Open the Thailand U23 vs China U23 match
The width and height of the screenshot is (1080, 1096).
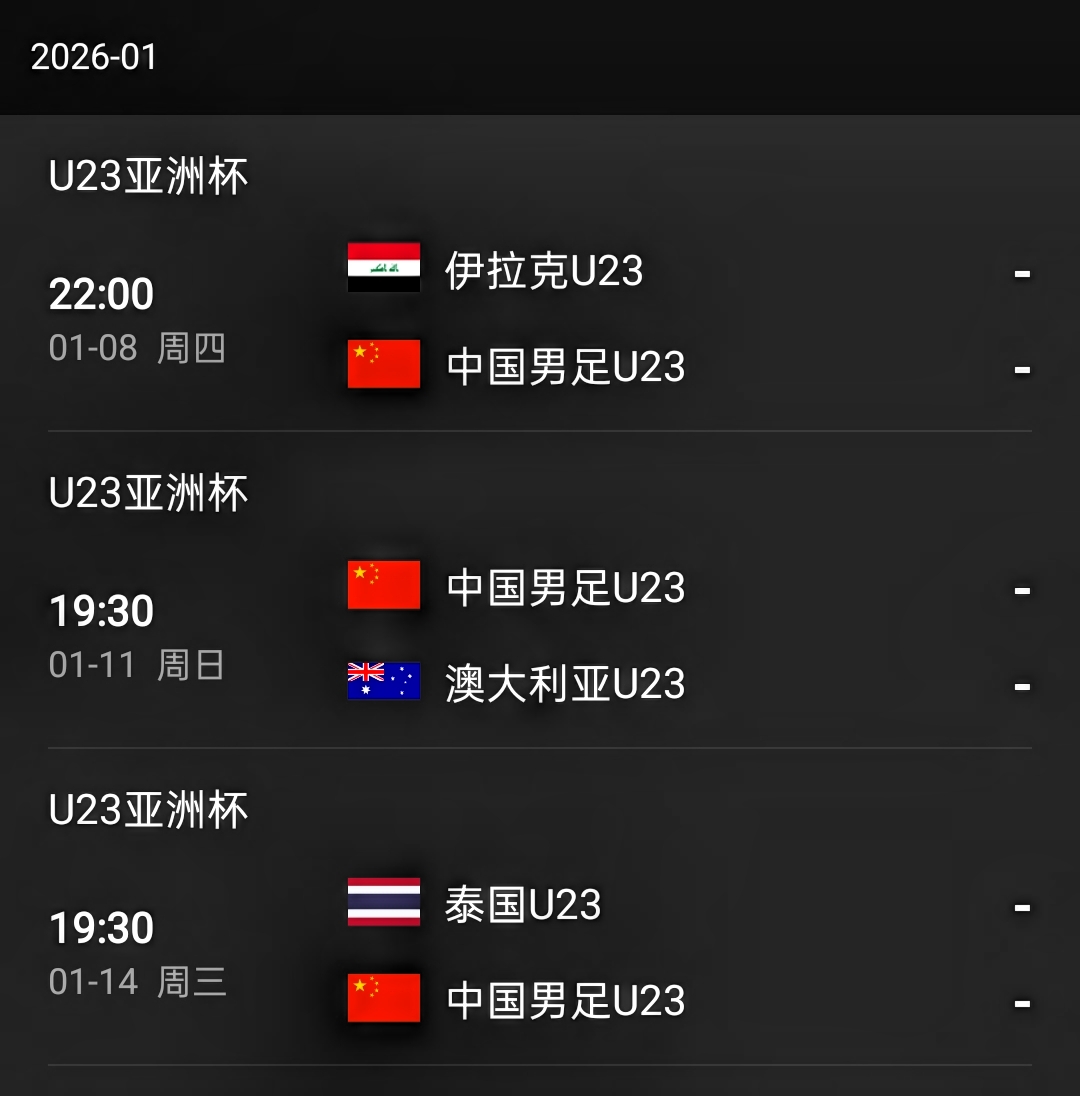pos(540,953)
